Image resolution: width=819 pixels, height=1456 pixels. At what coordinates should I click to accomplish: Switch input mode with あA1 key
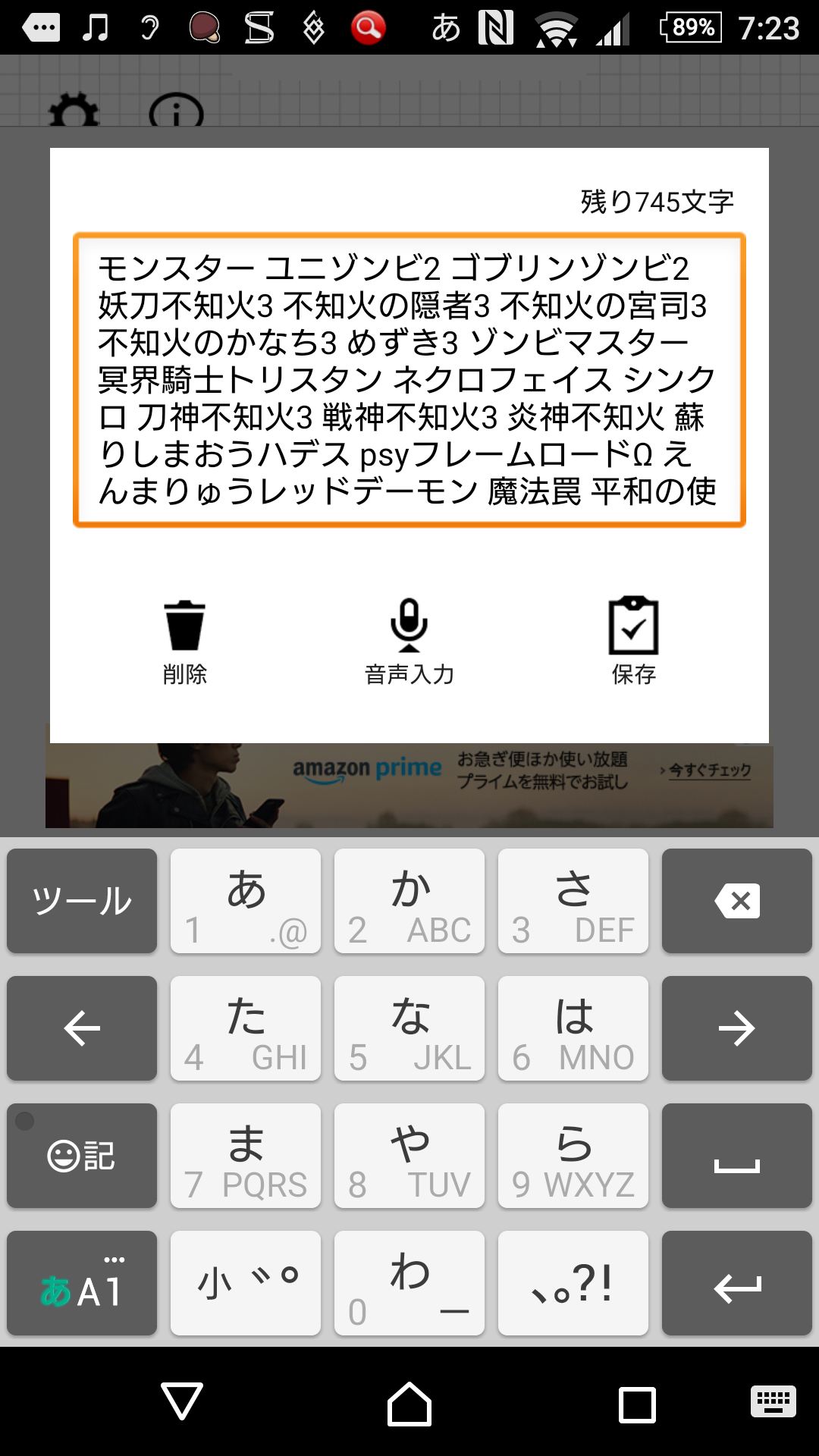[82, 1283]
